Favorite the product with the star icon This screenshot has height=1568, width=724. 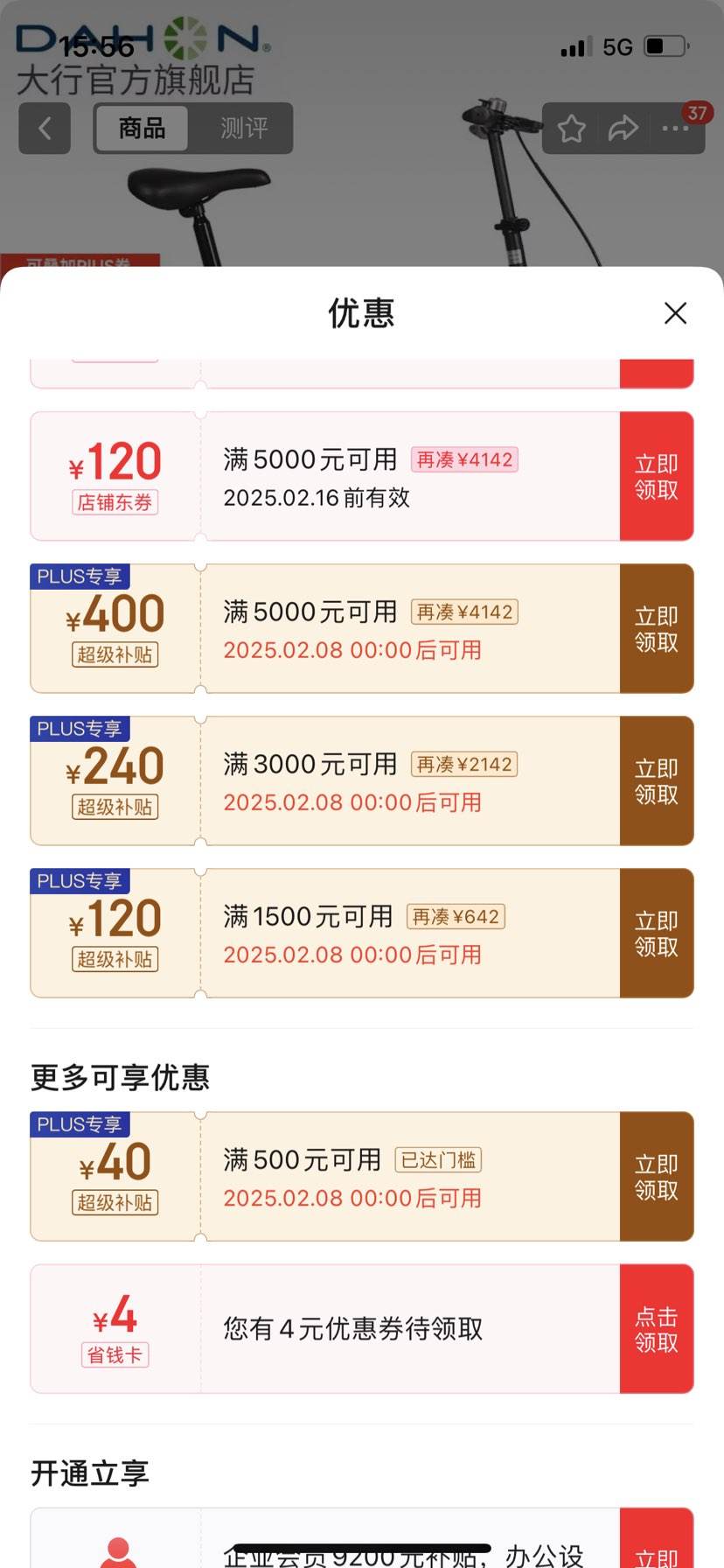coord(572,129)
